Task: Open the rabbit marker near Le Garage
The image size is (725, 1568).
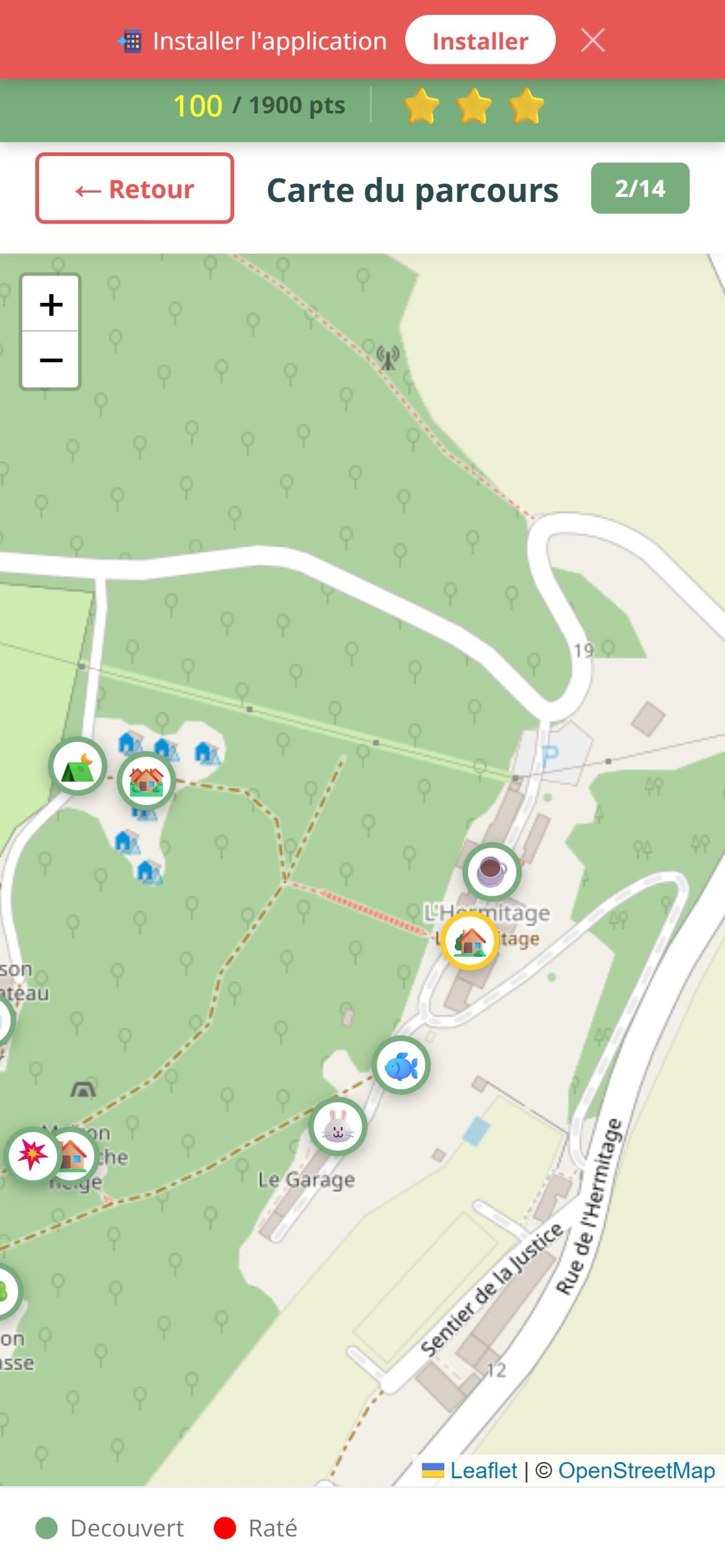Action: (338, 1126)
